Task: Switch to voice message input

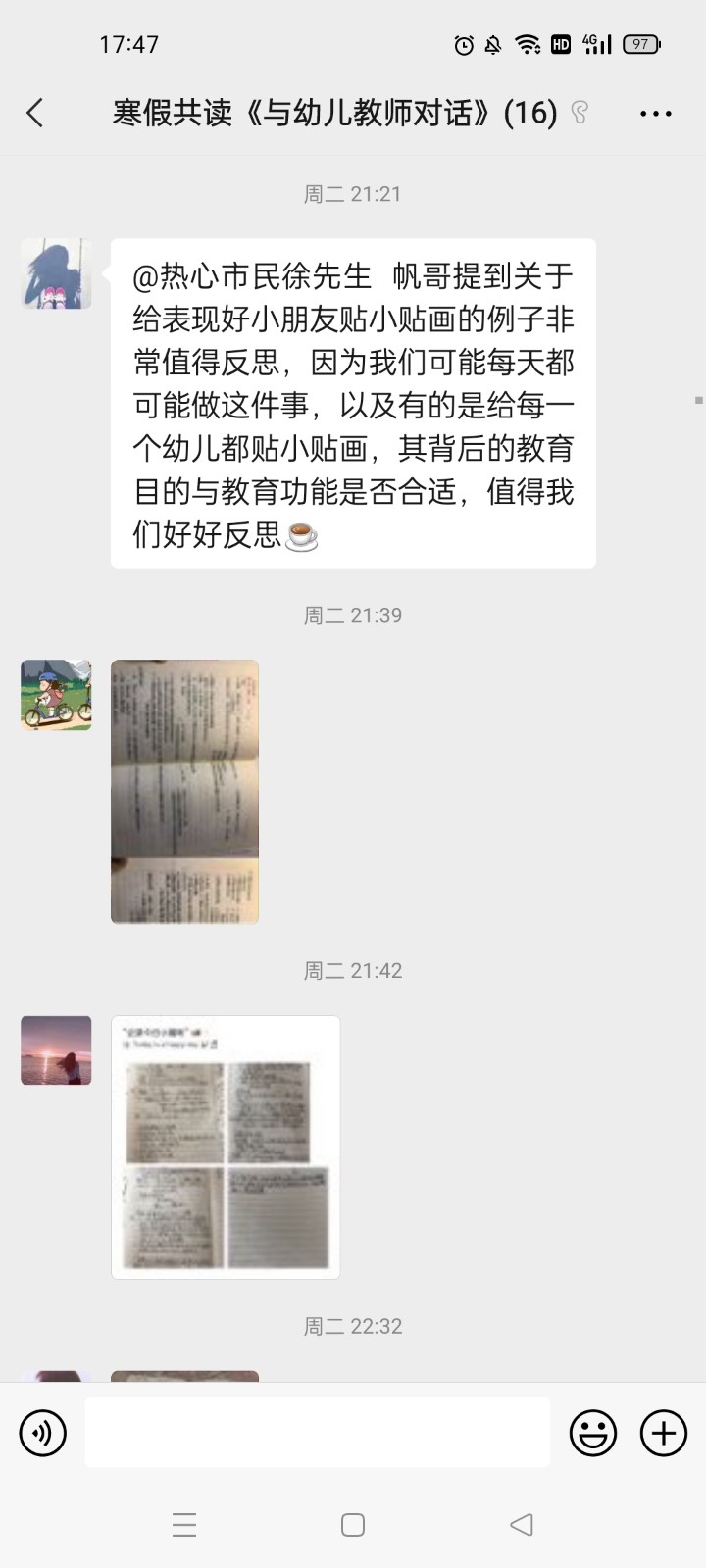Action: pos(42,1433)
